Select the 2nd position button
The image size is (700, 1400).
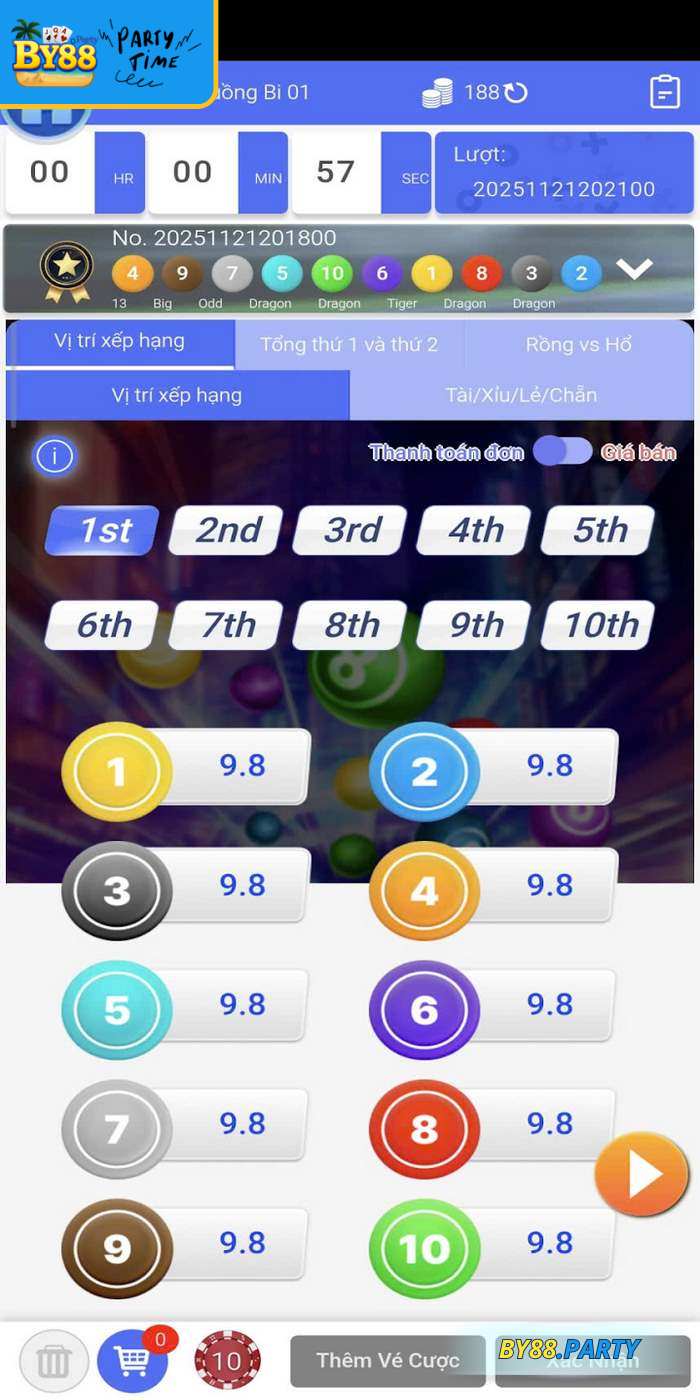click(227, 530)
